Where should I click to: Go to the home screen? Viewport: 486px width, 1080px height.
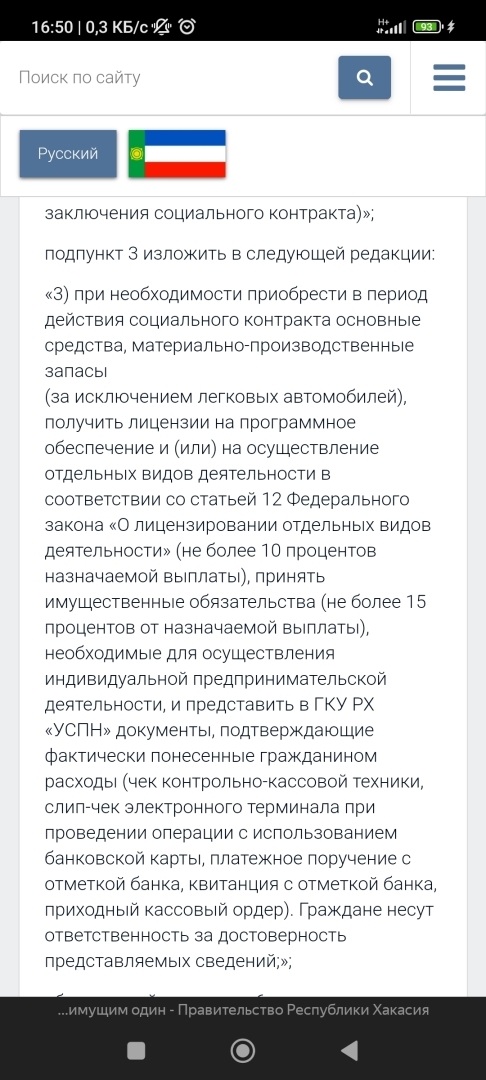click(242, 1050)
